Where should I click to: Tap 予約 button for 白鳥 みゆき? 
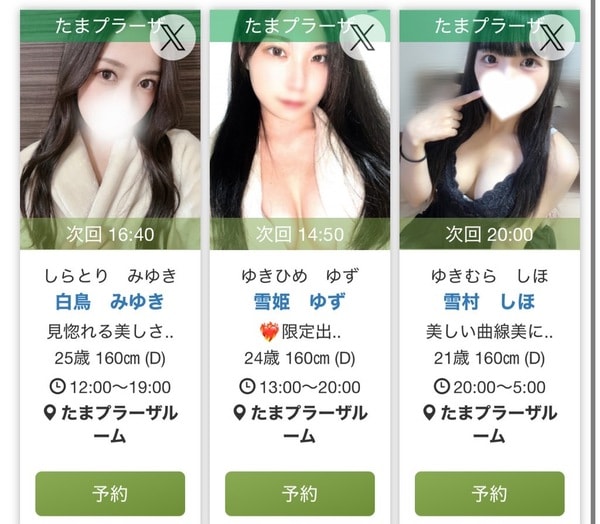coord(110,493)
